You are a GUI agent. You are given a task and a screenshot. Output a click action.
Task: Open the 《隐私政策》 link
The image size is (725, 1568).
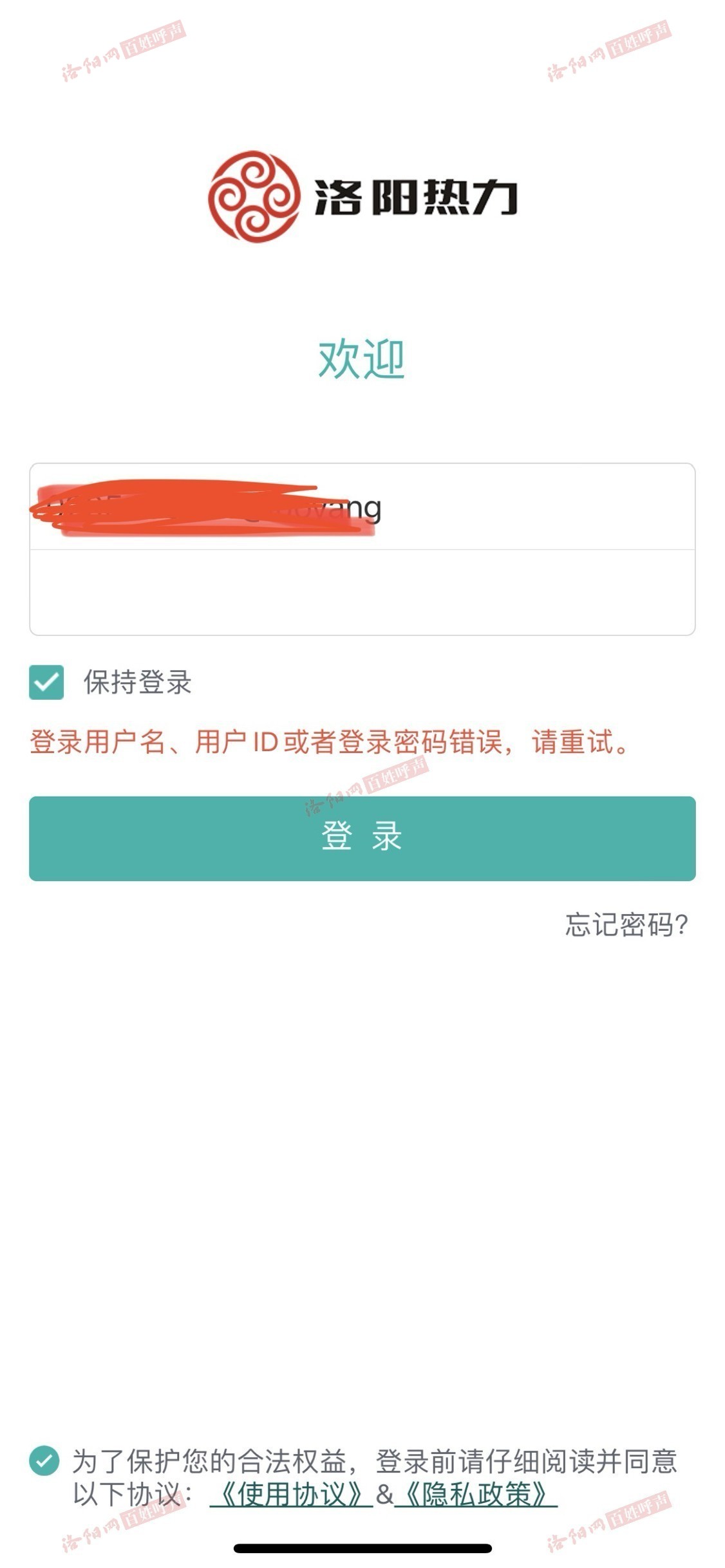[475, 1494]
